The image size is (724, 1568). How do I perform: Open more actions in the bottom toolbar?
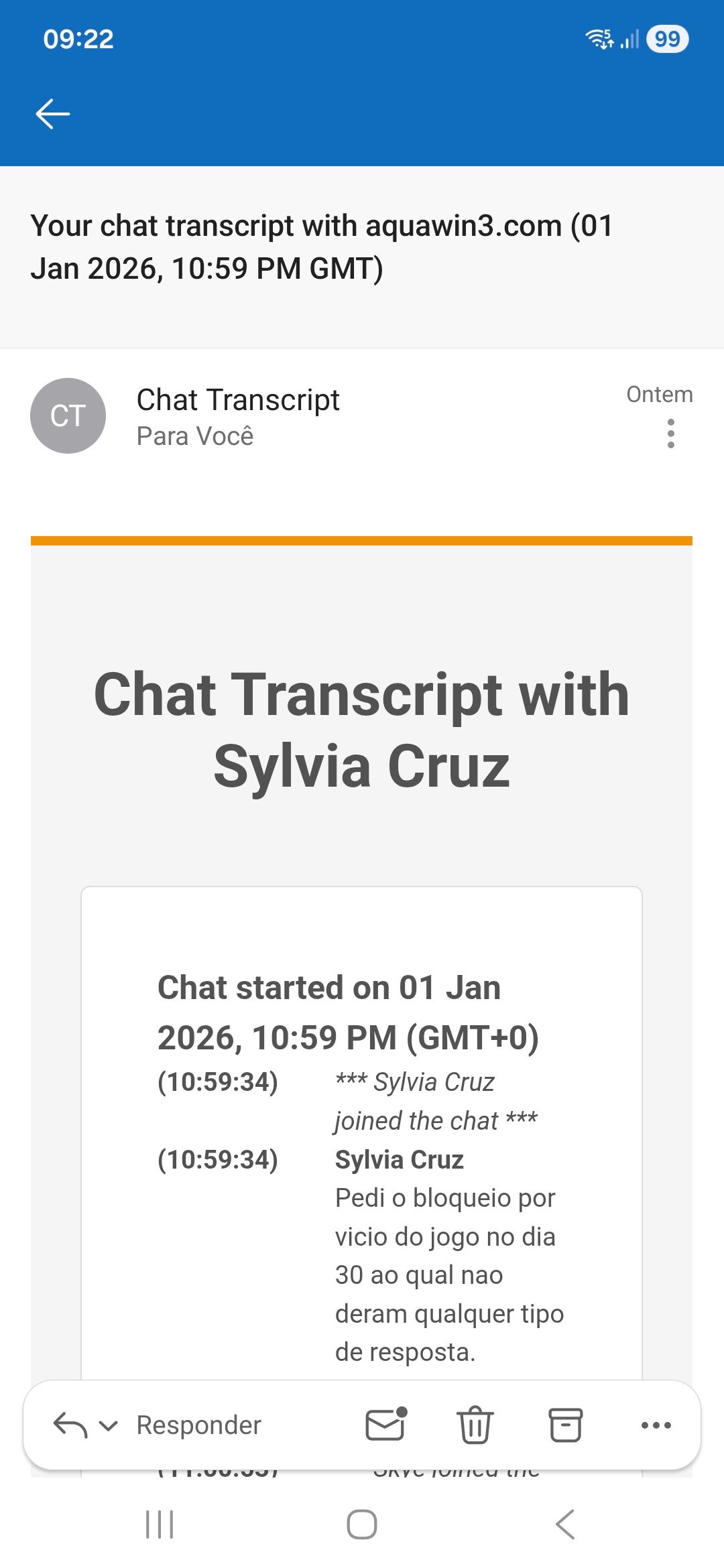656,1425
